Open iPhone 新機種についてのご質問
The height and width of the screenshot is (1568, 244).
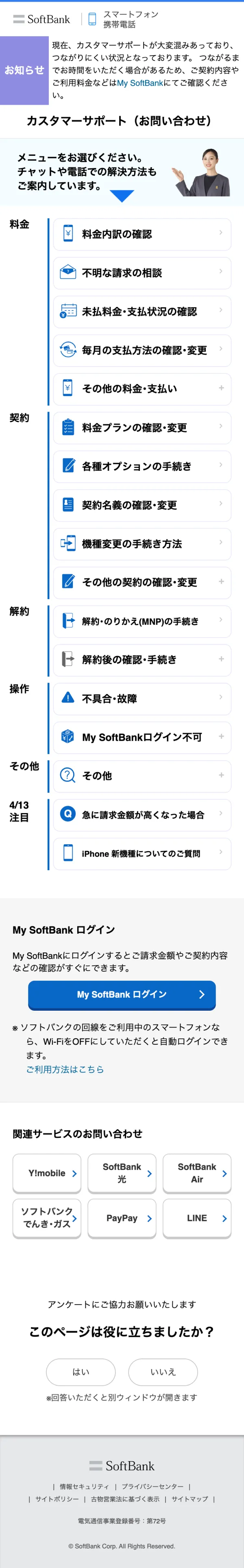coord(142,853)
